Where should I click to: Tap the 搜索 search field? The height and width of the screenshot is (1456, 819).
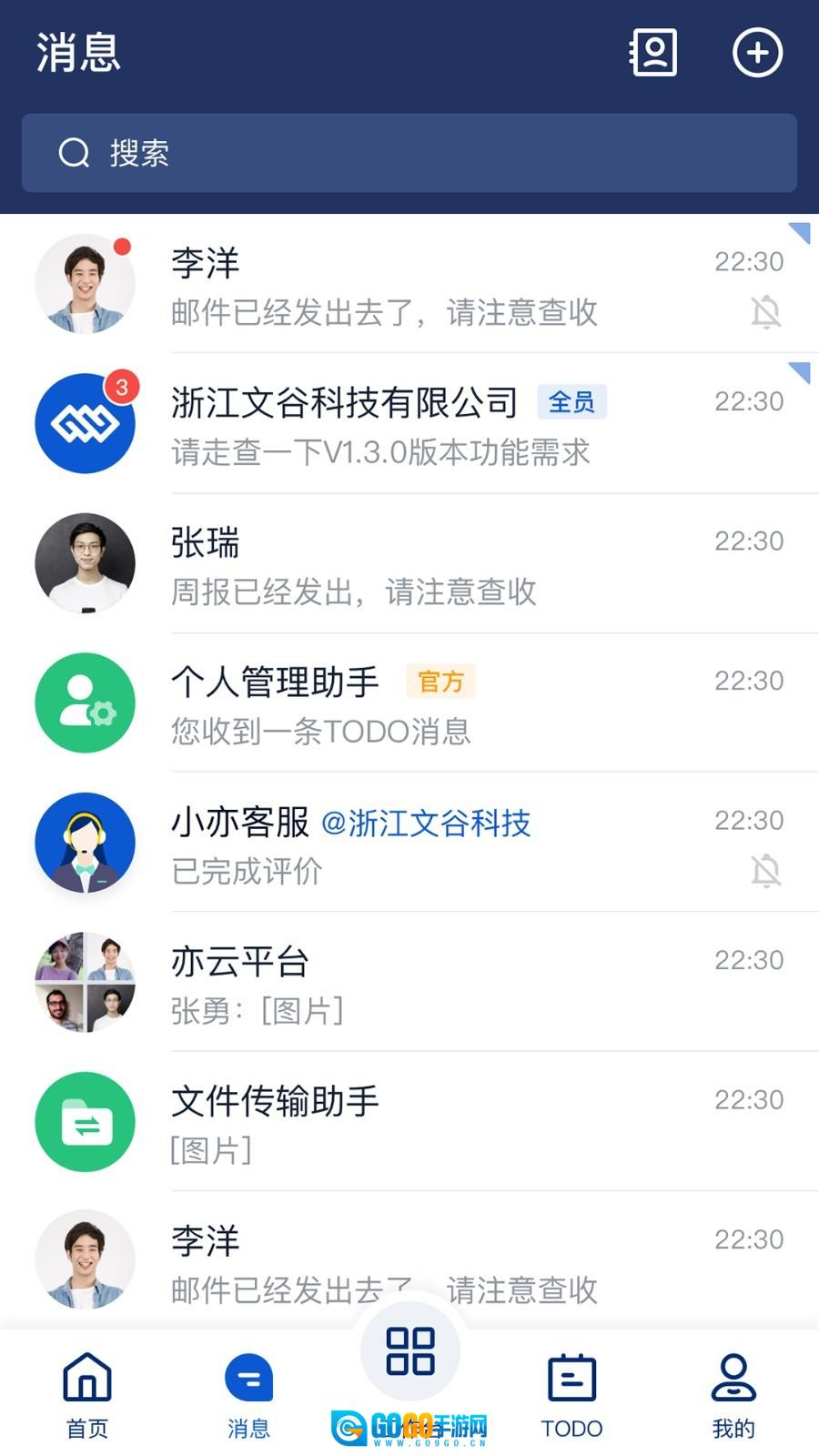click(409, 153)
